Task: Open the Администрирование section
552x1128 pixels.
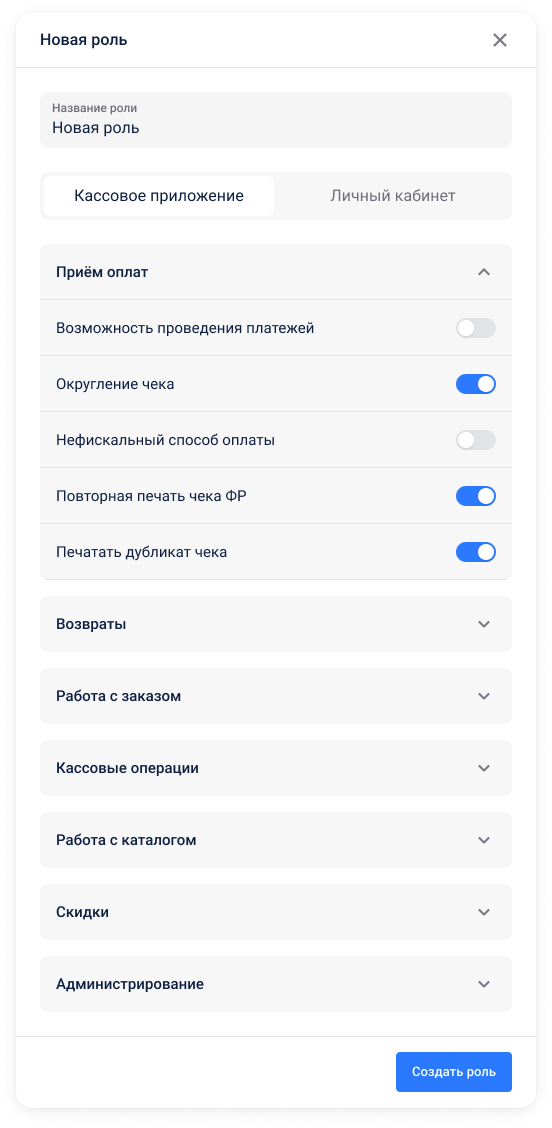Action: pyautogui.click(x=276, y=983)
